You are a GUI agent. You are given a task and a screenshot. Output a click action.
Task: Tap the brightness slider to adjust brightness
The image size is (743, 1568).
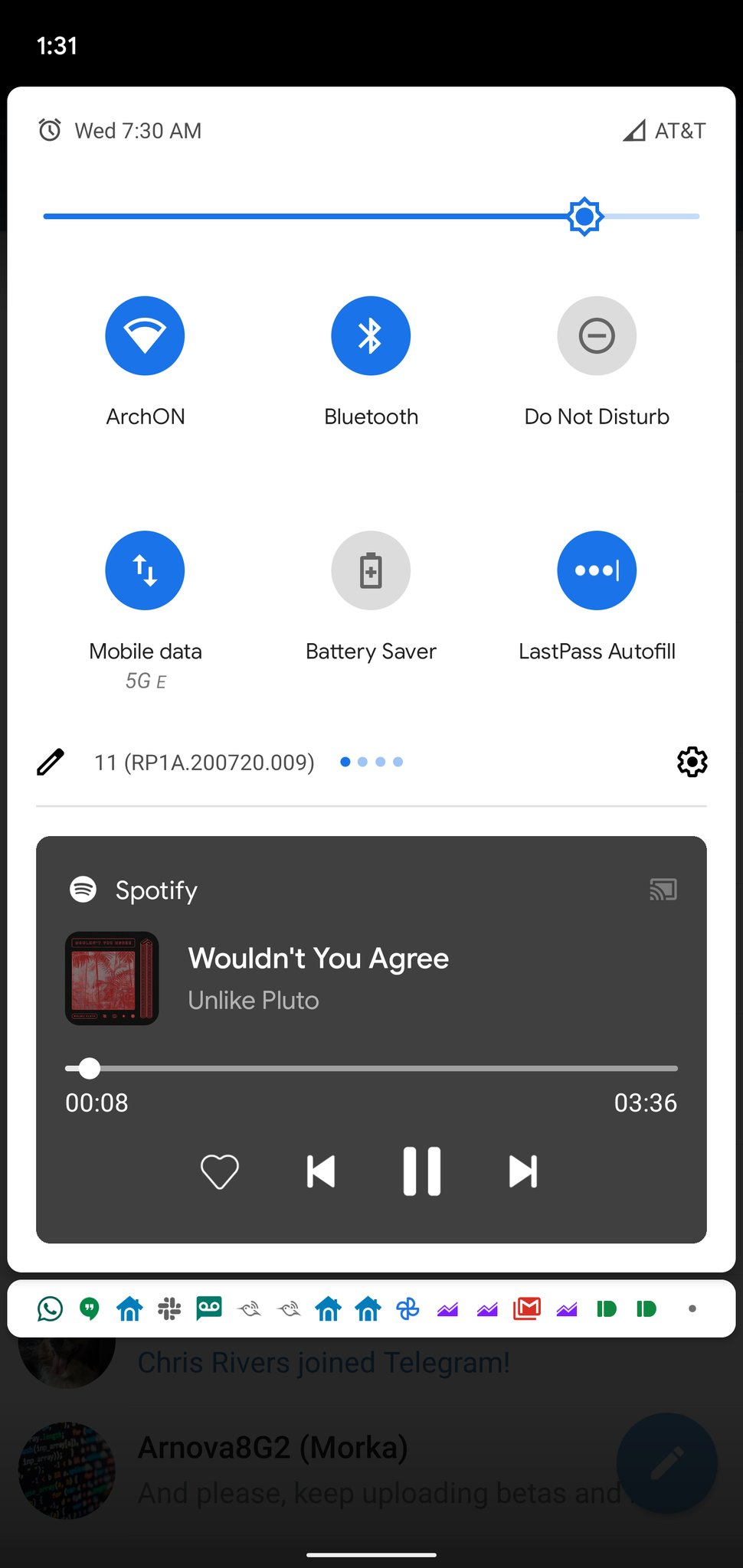371,217
